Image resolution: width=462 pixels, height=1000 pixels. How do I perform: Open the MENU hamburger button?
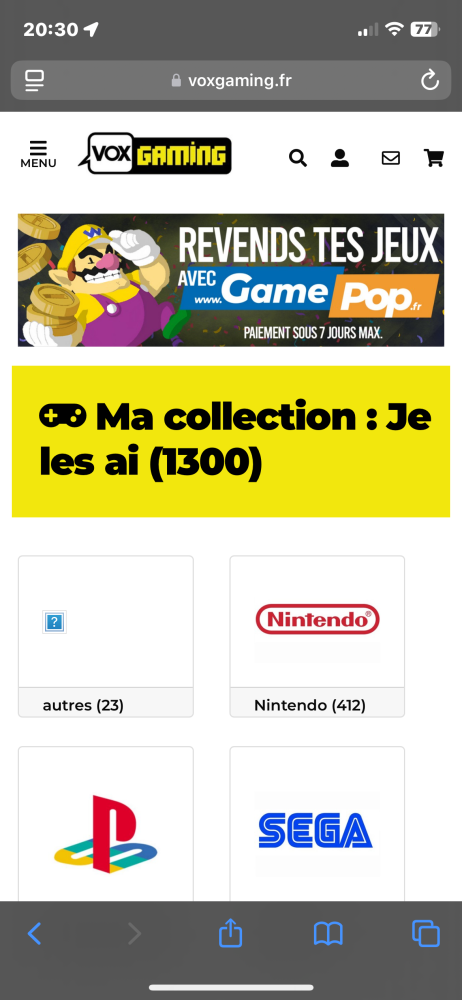pos(38,154)
